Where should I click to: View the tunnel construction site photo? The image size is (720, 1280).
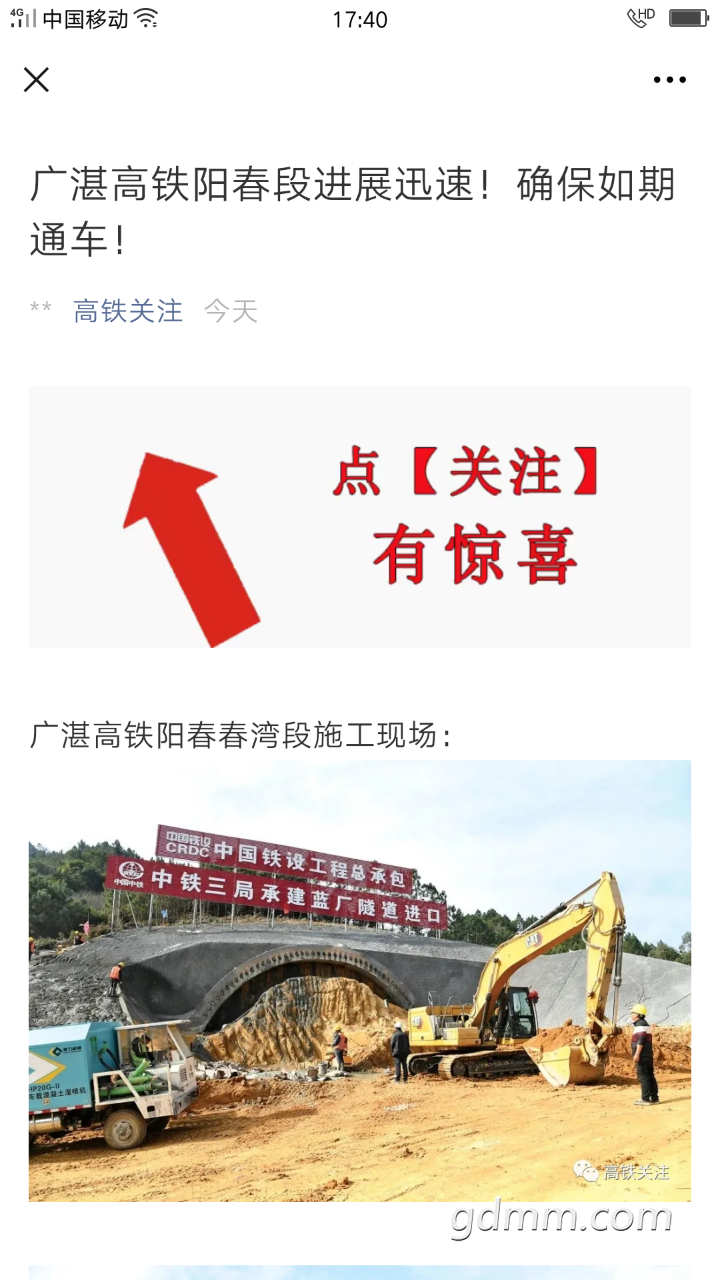[x=360, y=980]
